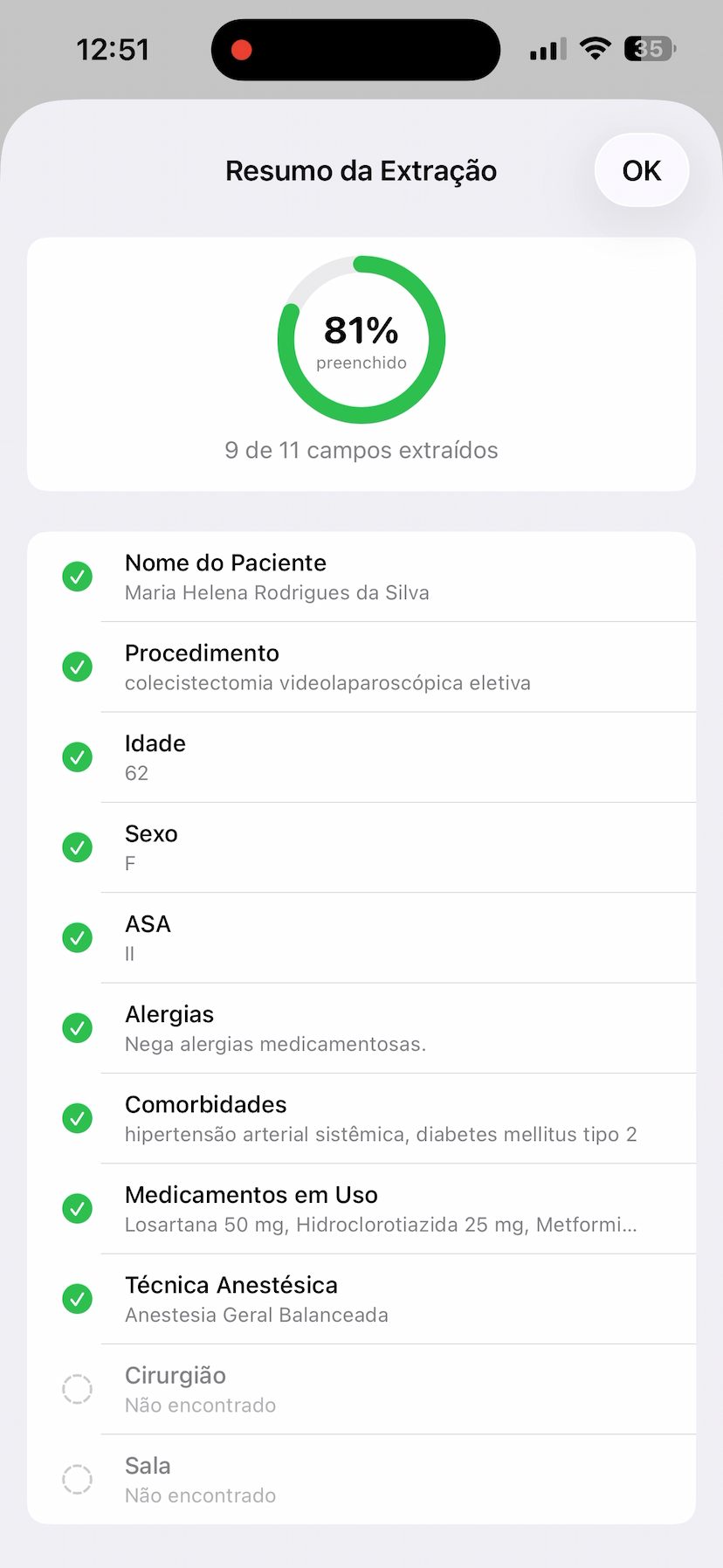Tap the green check icon for Sexo
The height and width of the screenshot is (1568, 723).
point(77,847)
